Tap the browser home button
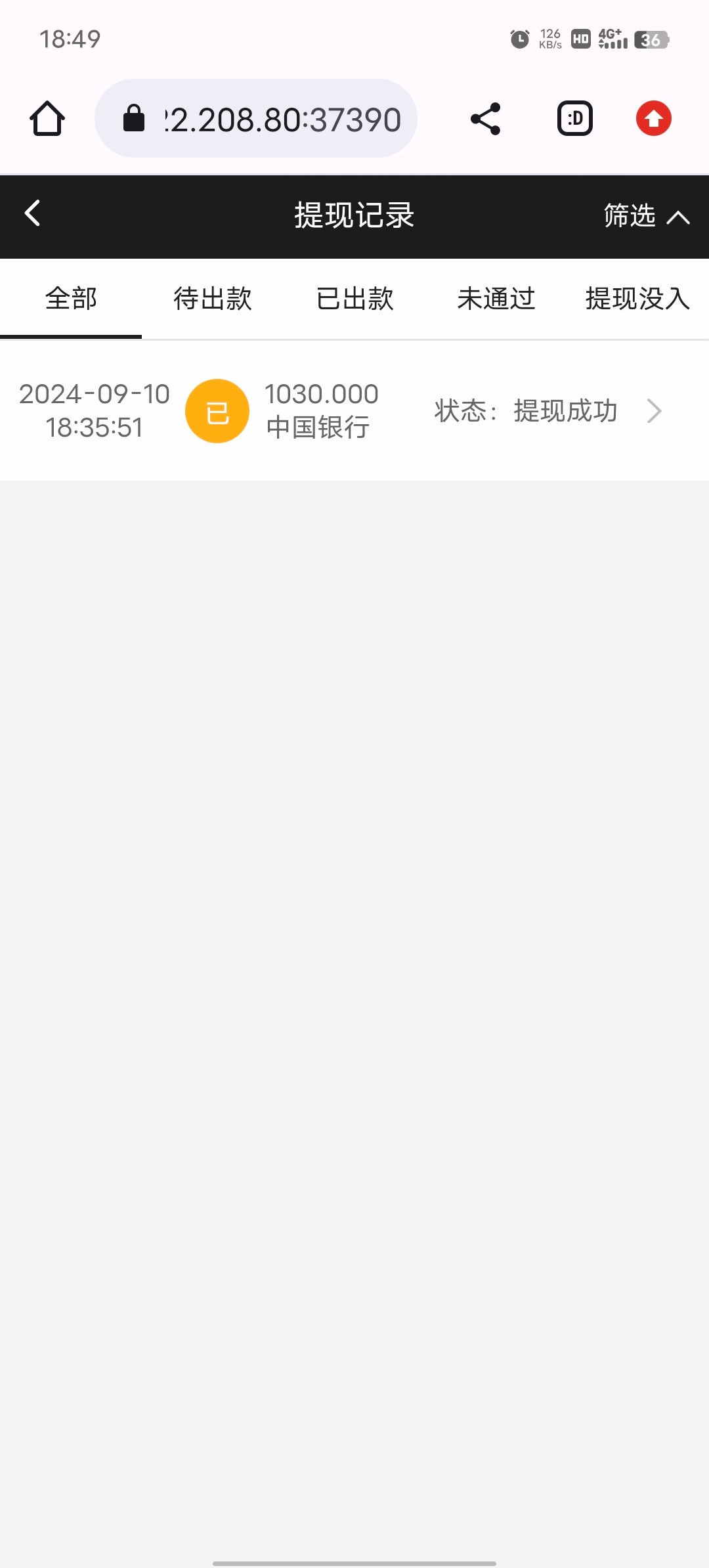The image size is (709, 1568). [47, 119]
